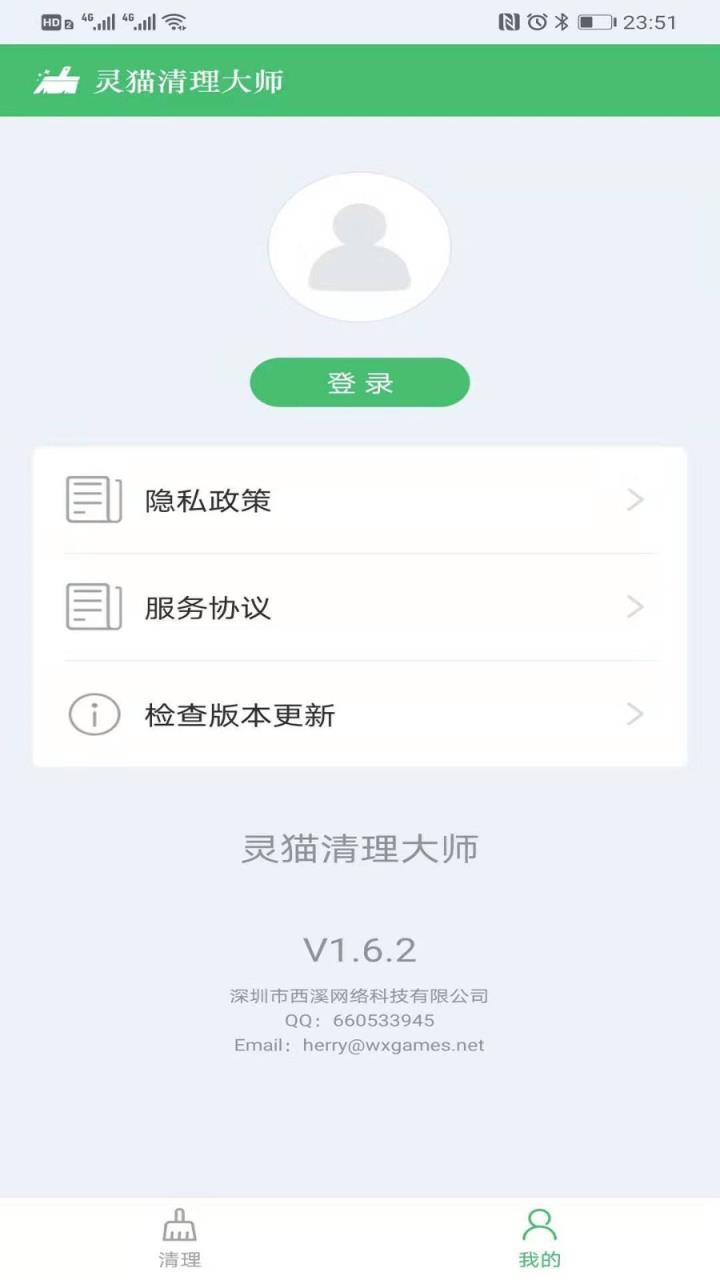This screenshot has width=720, height=1280.
Task: Tap the 登录 button
Action: point(359,381)
